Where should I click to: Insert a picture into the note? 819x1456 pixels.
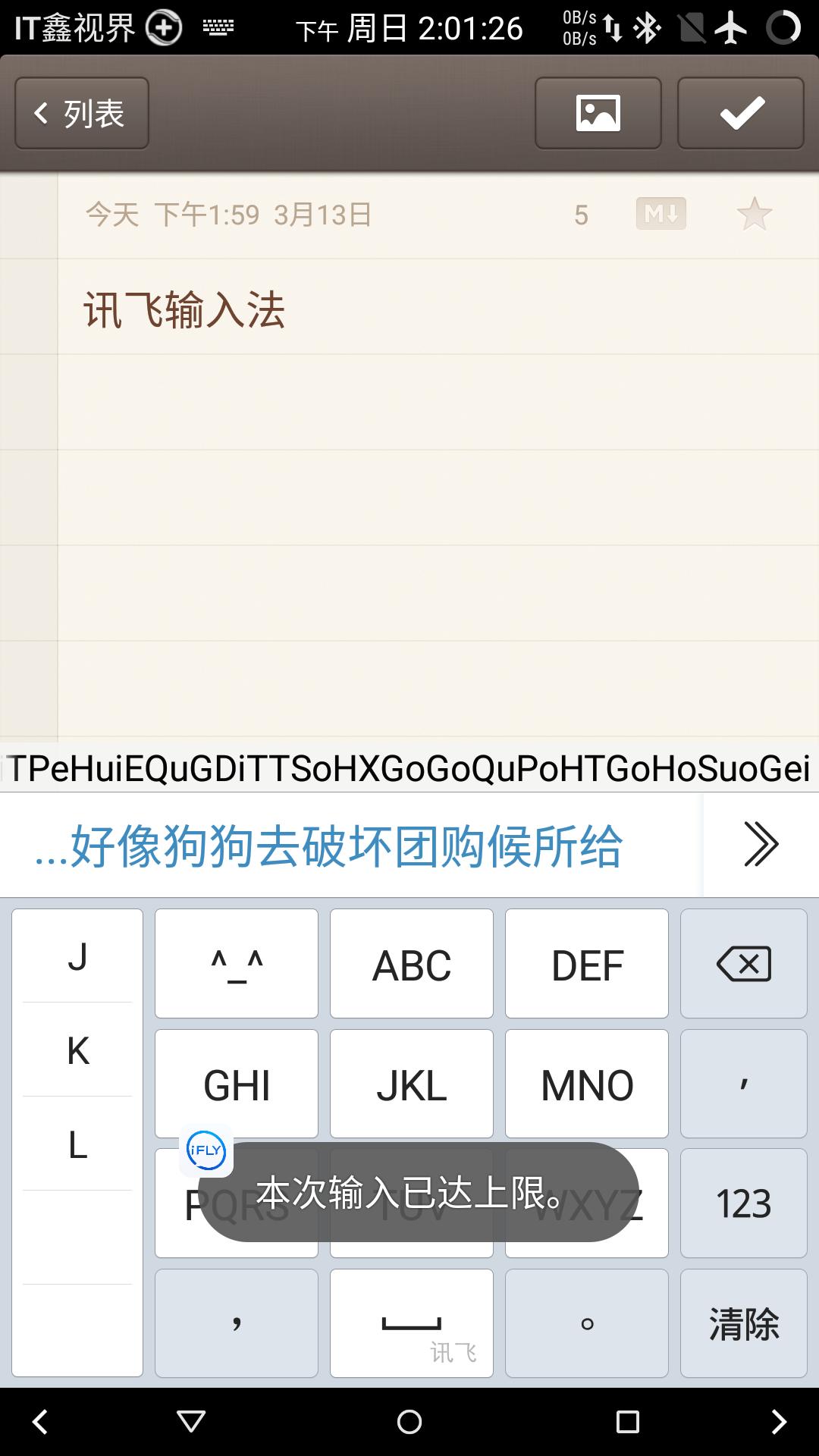[598, 113]
